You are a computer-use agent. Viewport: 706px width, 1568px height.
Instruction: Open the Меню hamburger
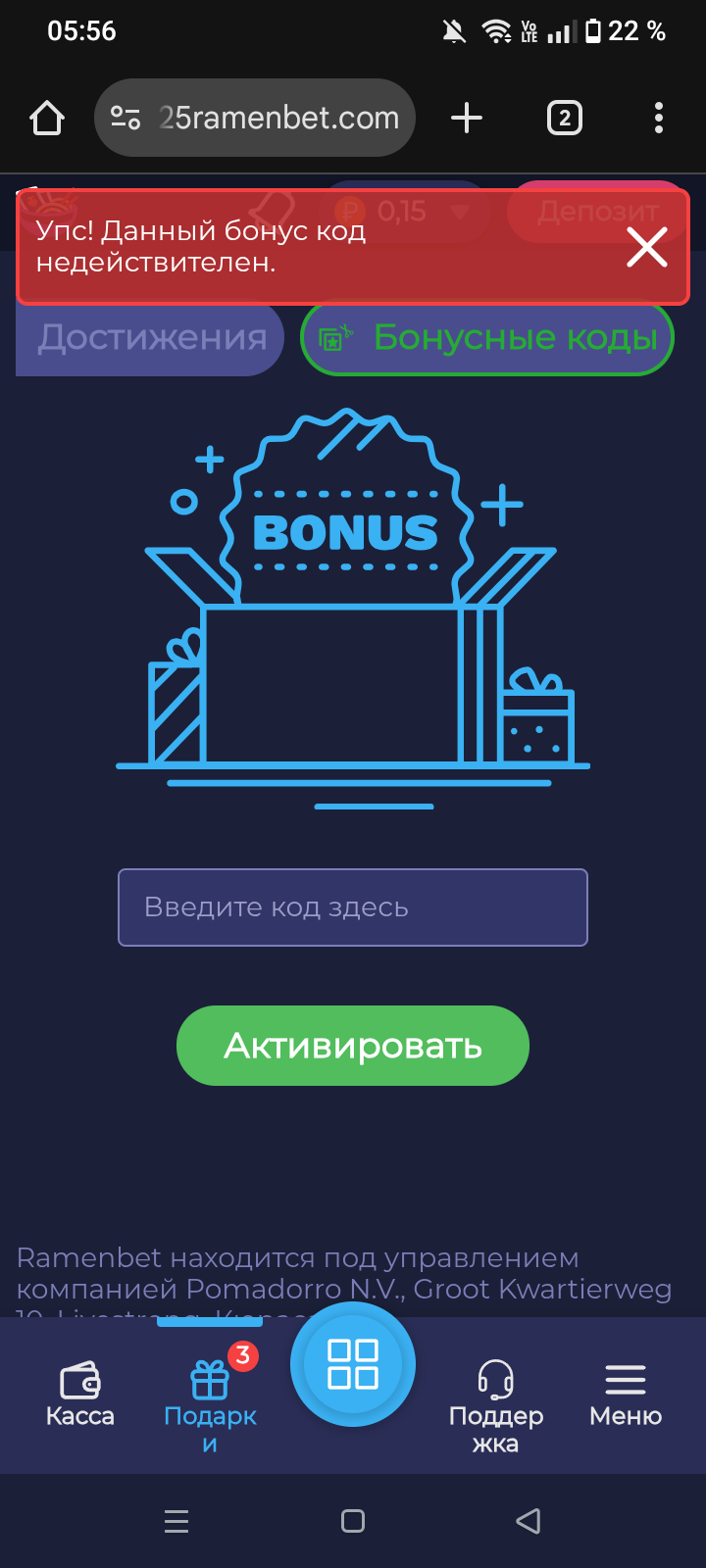(x=626, y=1395)
